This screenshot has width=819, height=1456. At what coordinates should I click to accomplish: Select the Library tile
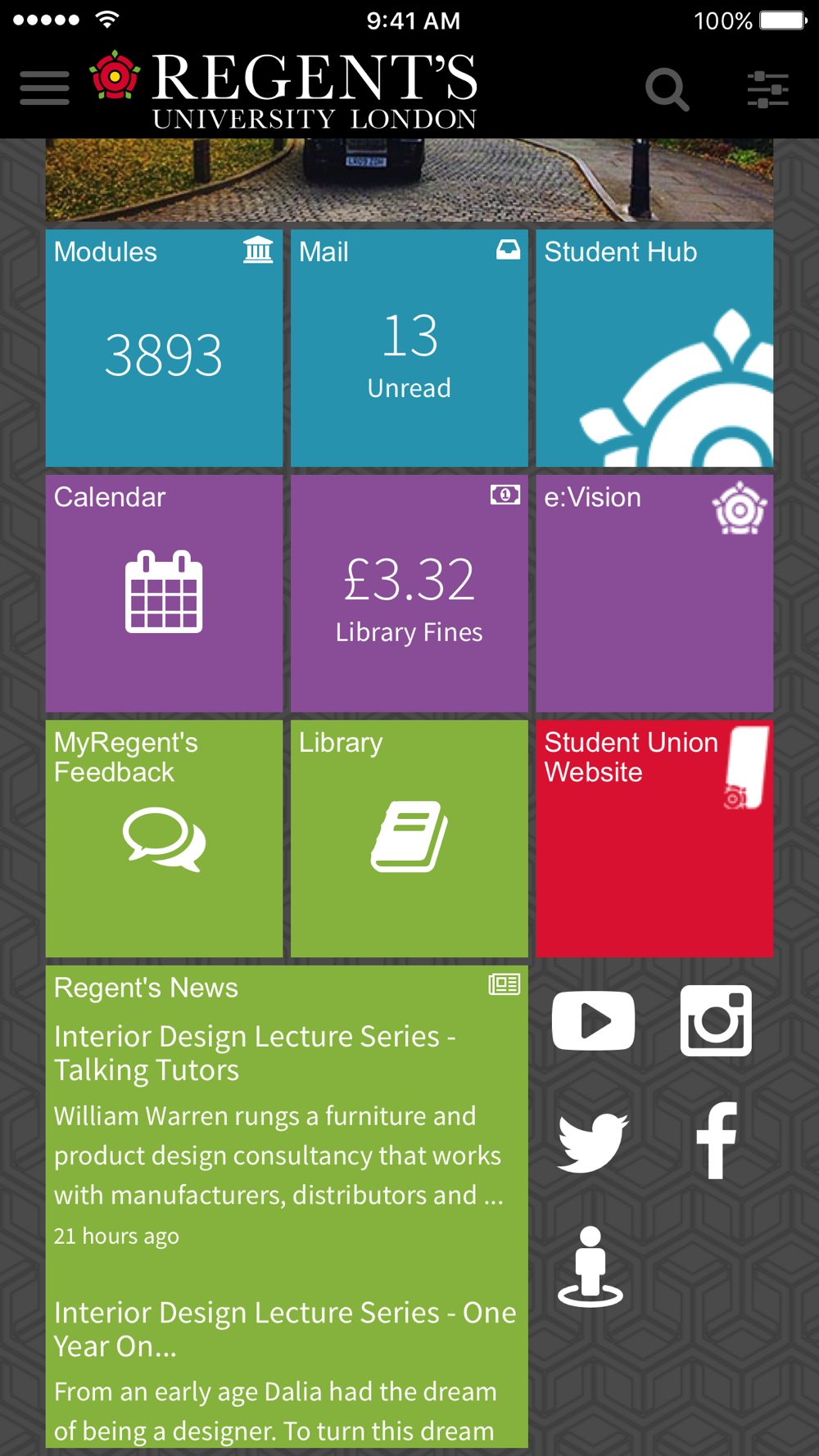pos(409,839)
